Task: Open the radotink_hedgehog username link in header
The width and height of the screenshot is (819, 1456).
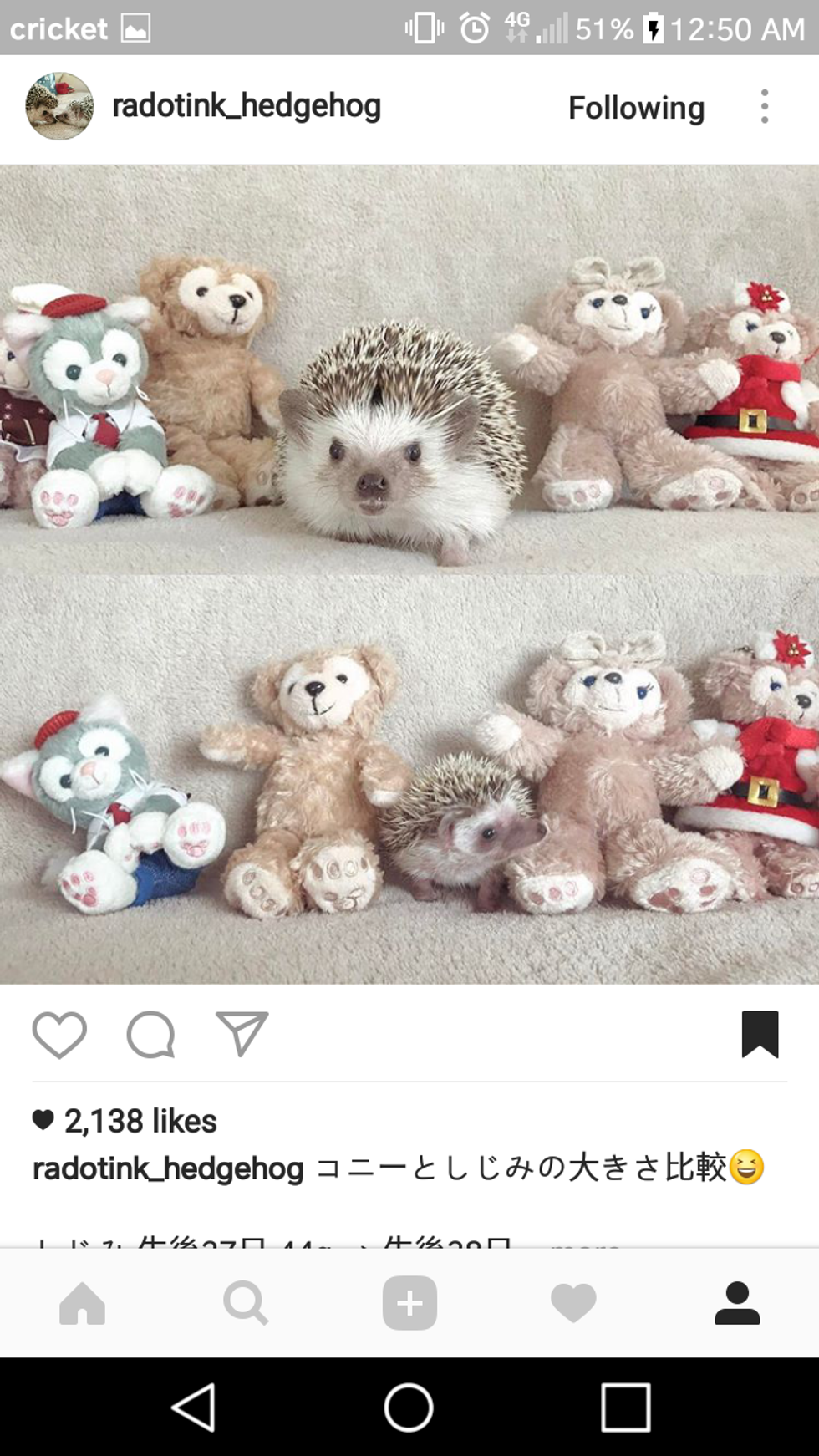Action: pyautogui.click(x=246, y=106)
